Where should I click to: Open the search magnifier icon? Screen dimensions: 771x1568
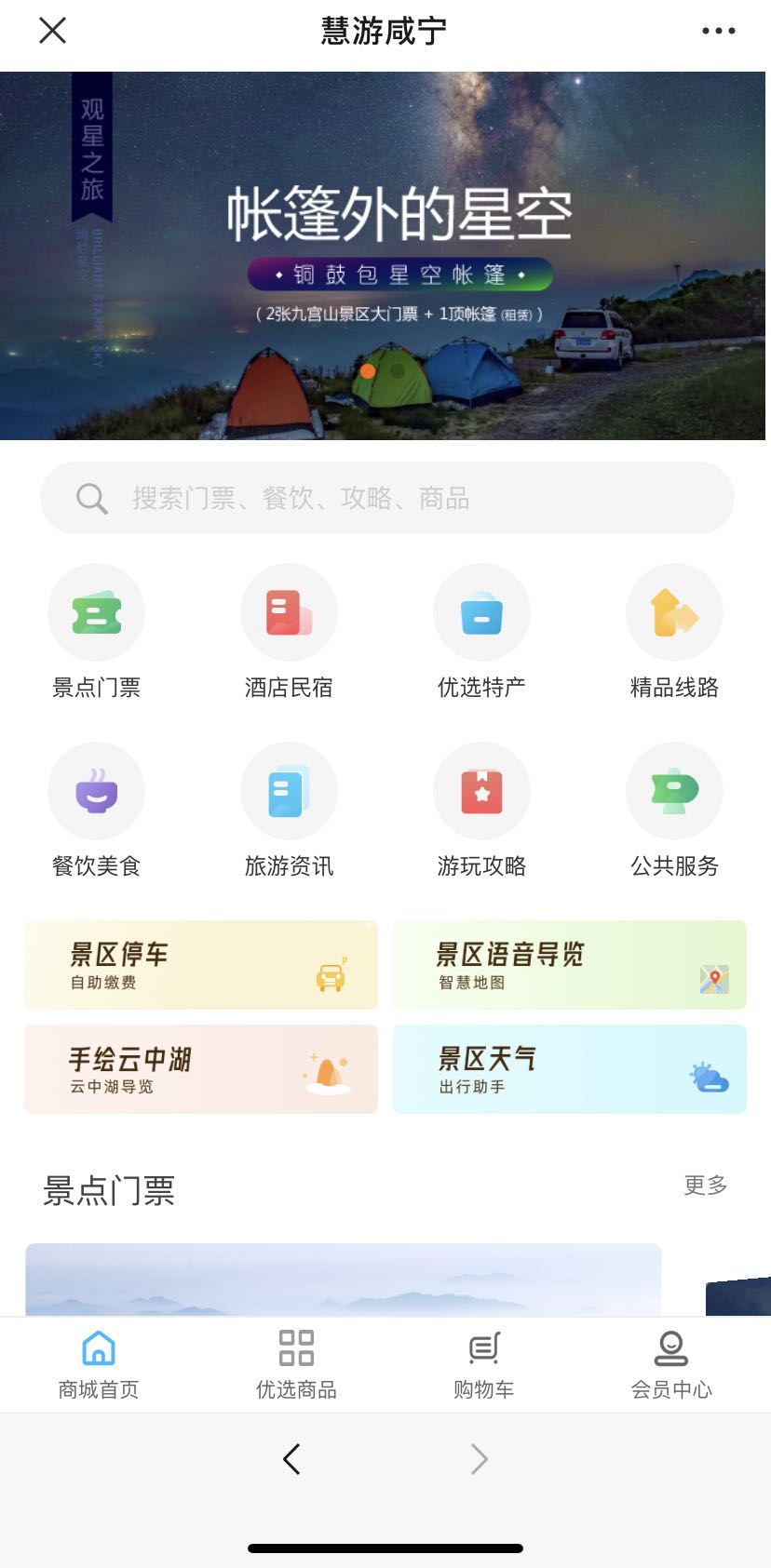click(x=90, y=498)
